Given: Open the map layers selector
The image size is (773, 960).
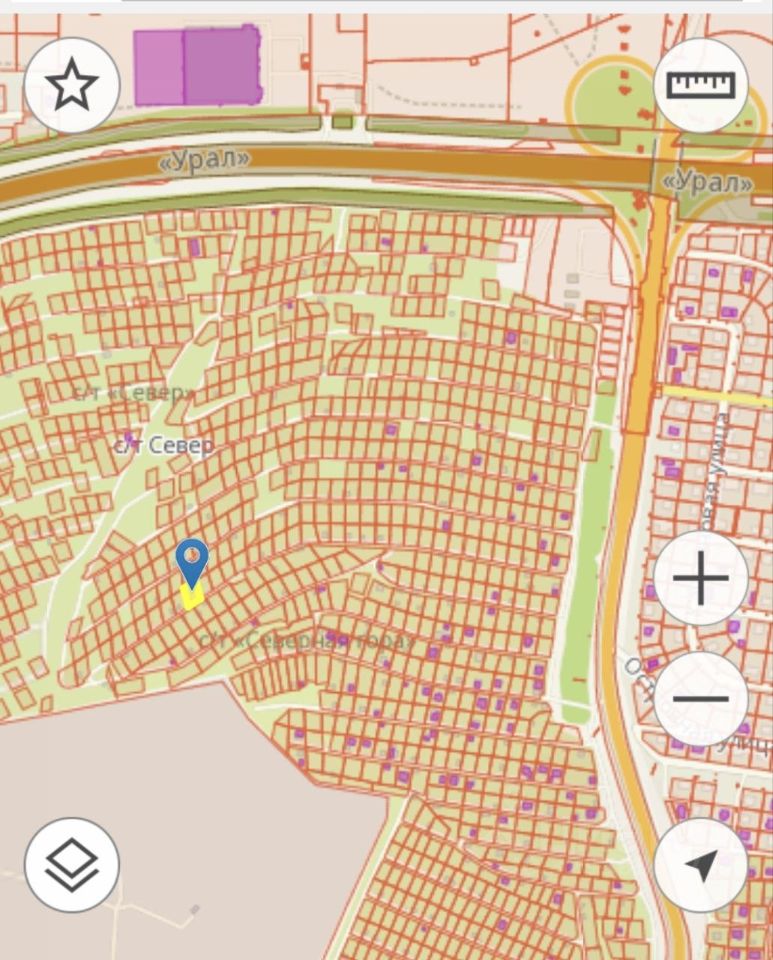Looking at the screenshot, I should coord(72,864).
